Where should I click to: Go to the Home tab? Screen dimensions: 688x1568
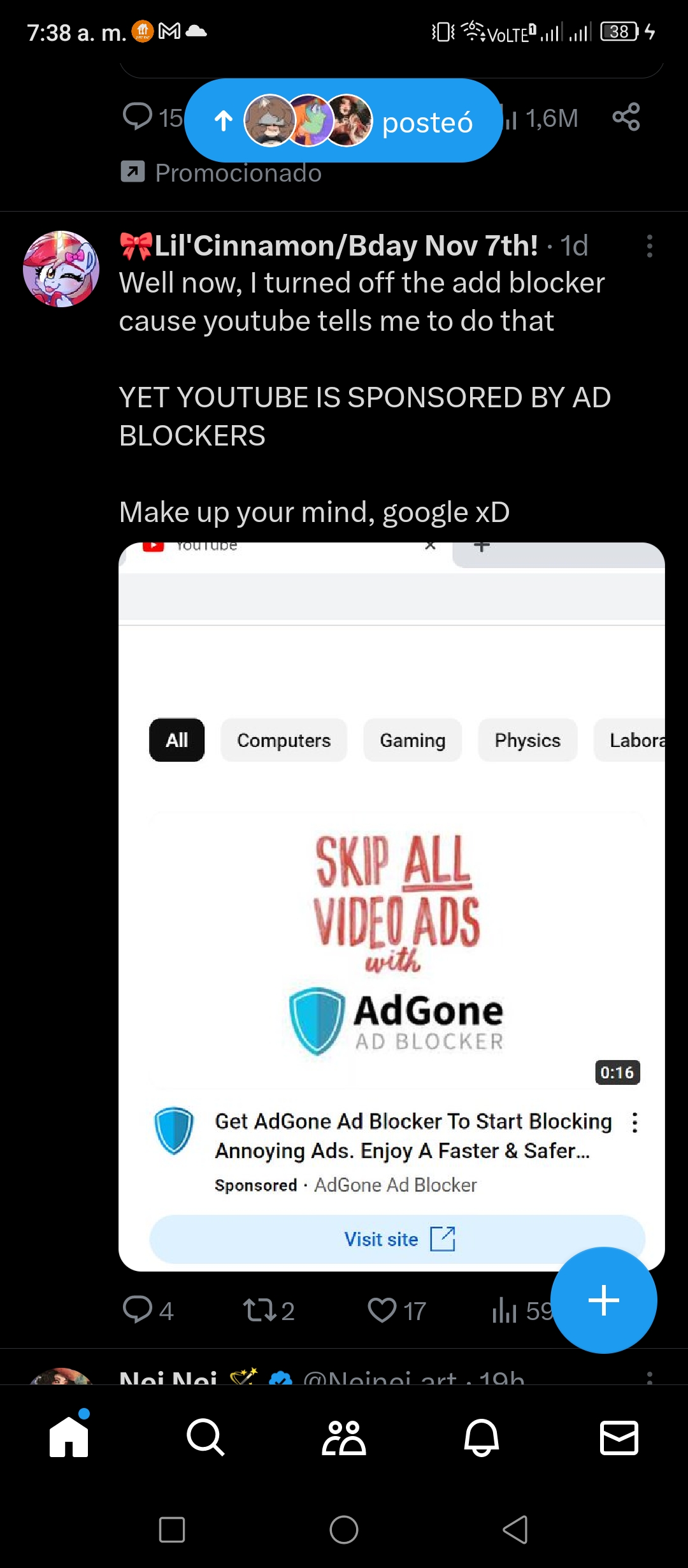click(69, 1438)
